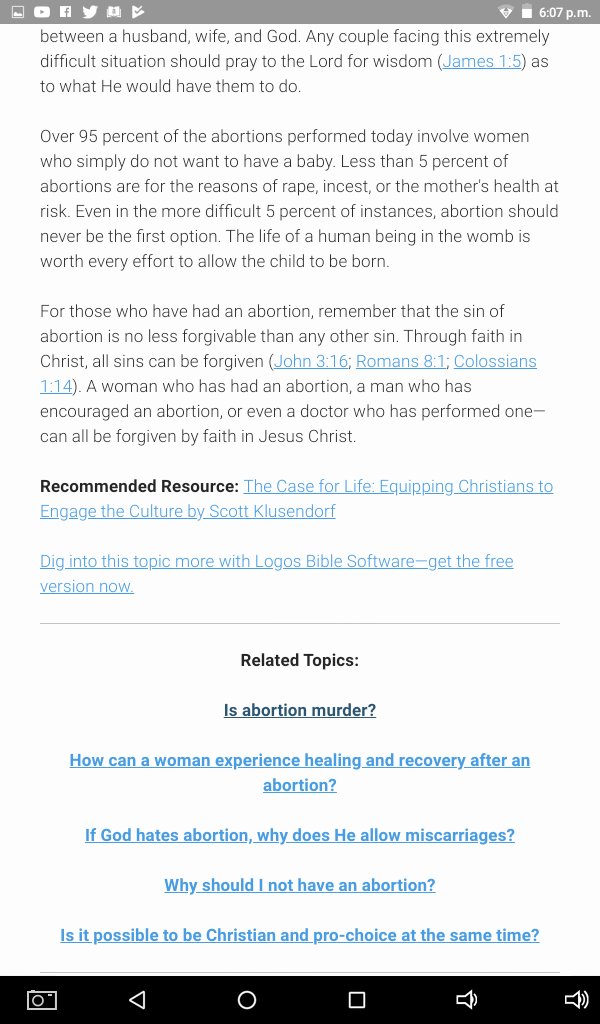This screenshot has width=600, height=1024.
Task: Tap the home button in navigation bar
Action: (x=247, y=1000)
